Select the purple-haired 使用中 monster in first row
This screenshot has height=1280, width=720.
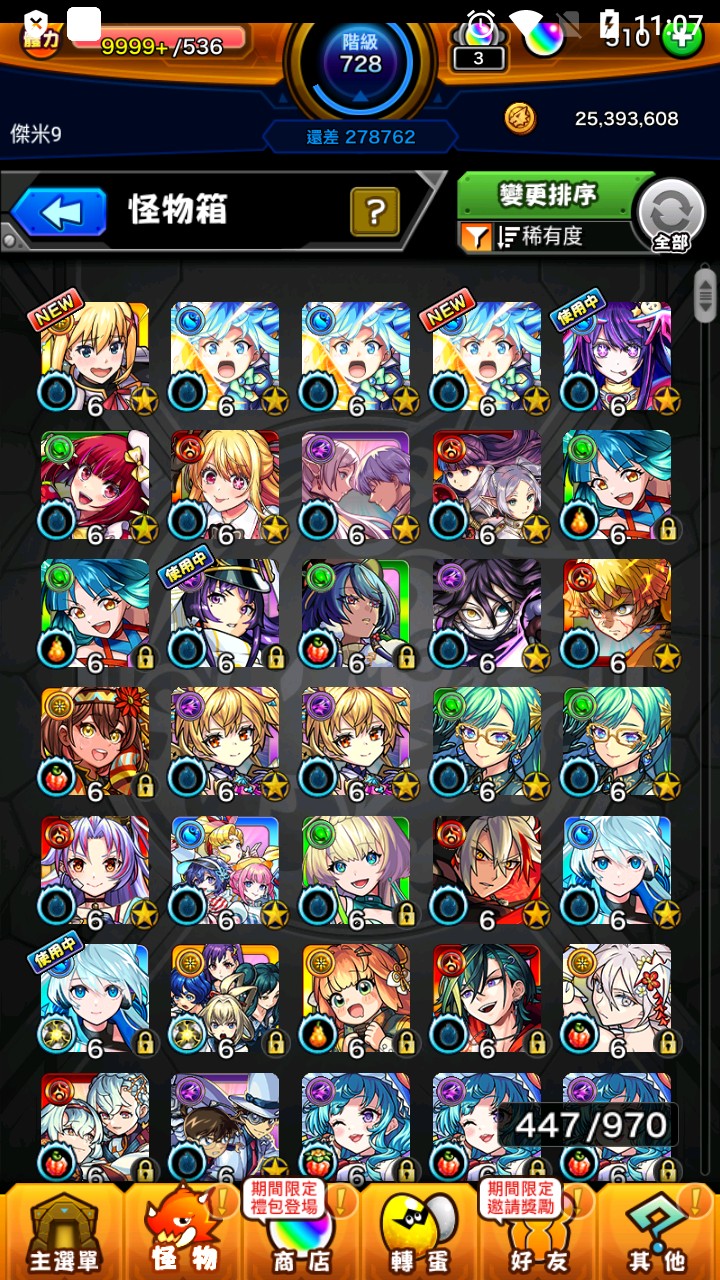point(617,357)
